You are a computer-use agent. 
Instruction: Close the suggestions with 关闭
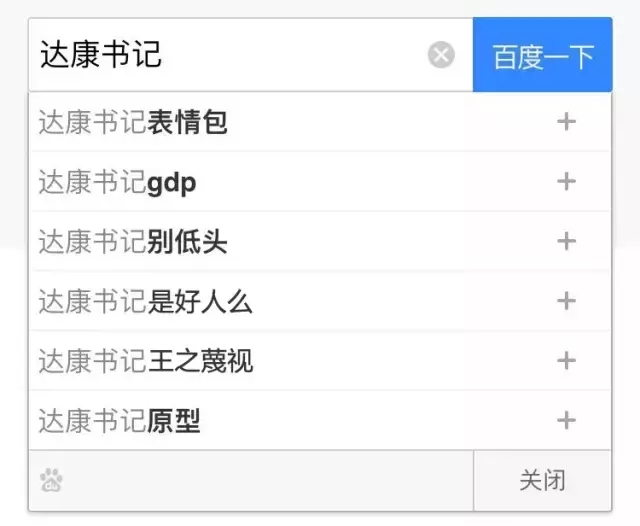pos(542,481)
